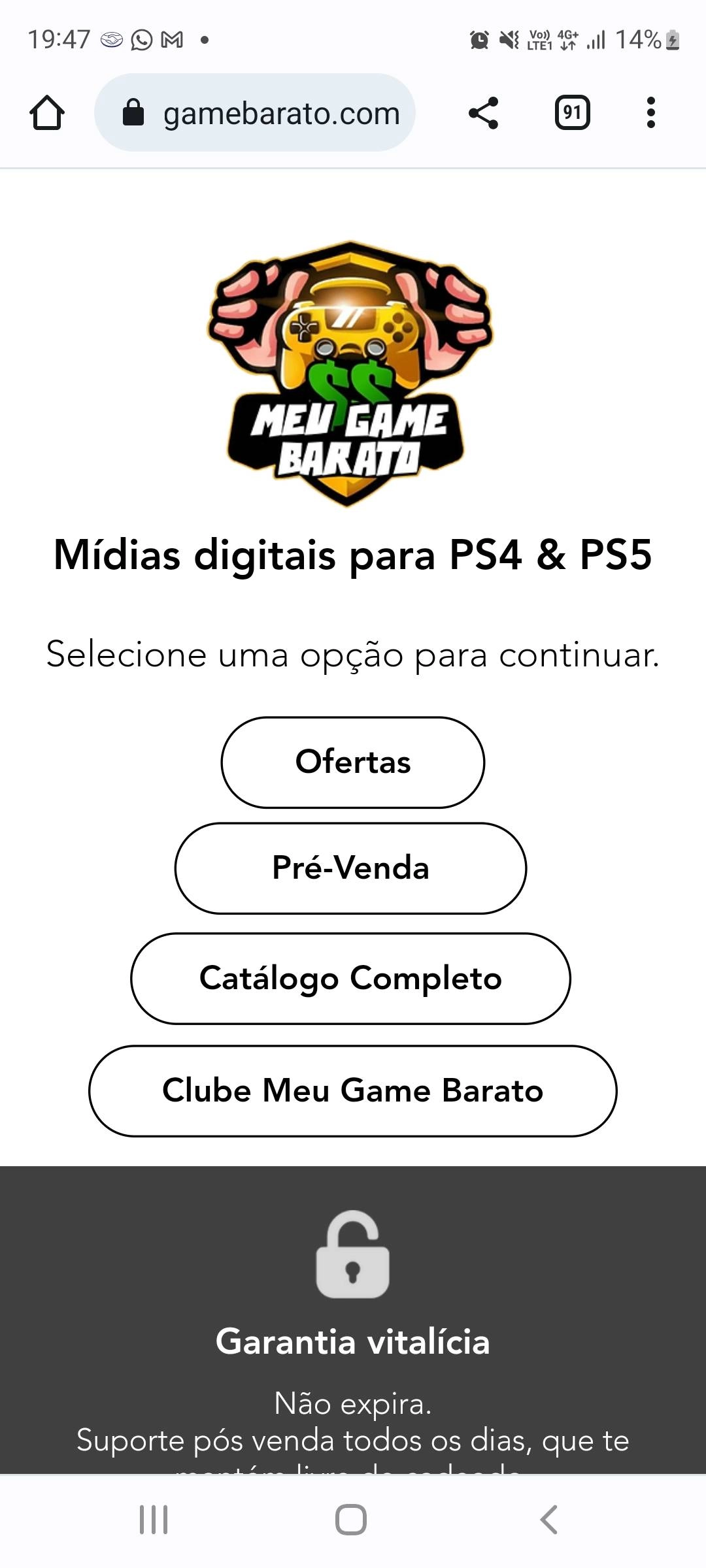The image size is (706, 1568).
Task: Go back using the system back button
Action: coord(549,1520)
